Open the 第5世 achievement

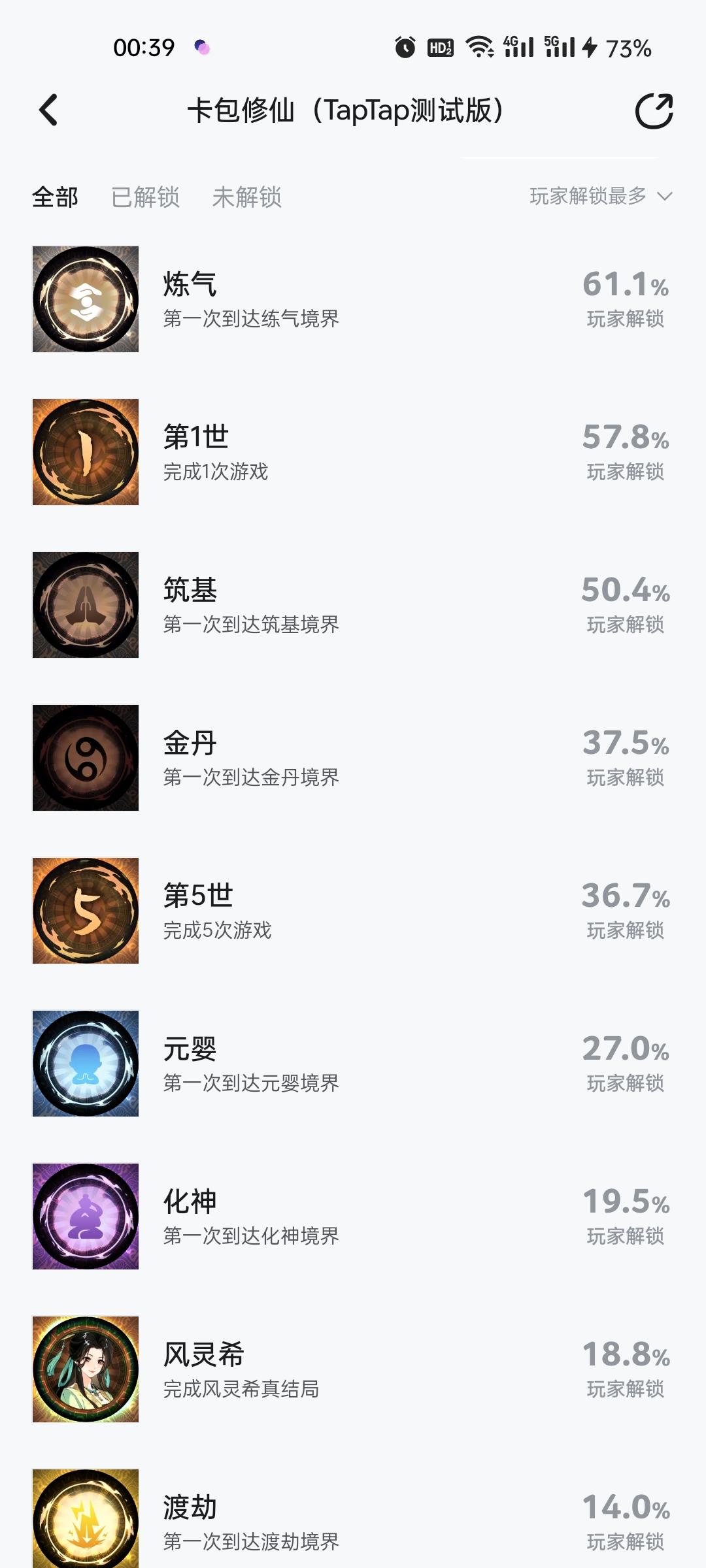[x=353, y=911]
